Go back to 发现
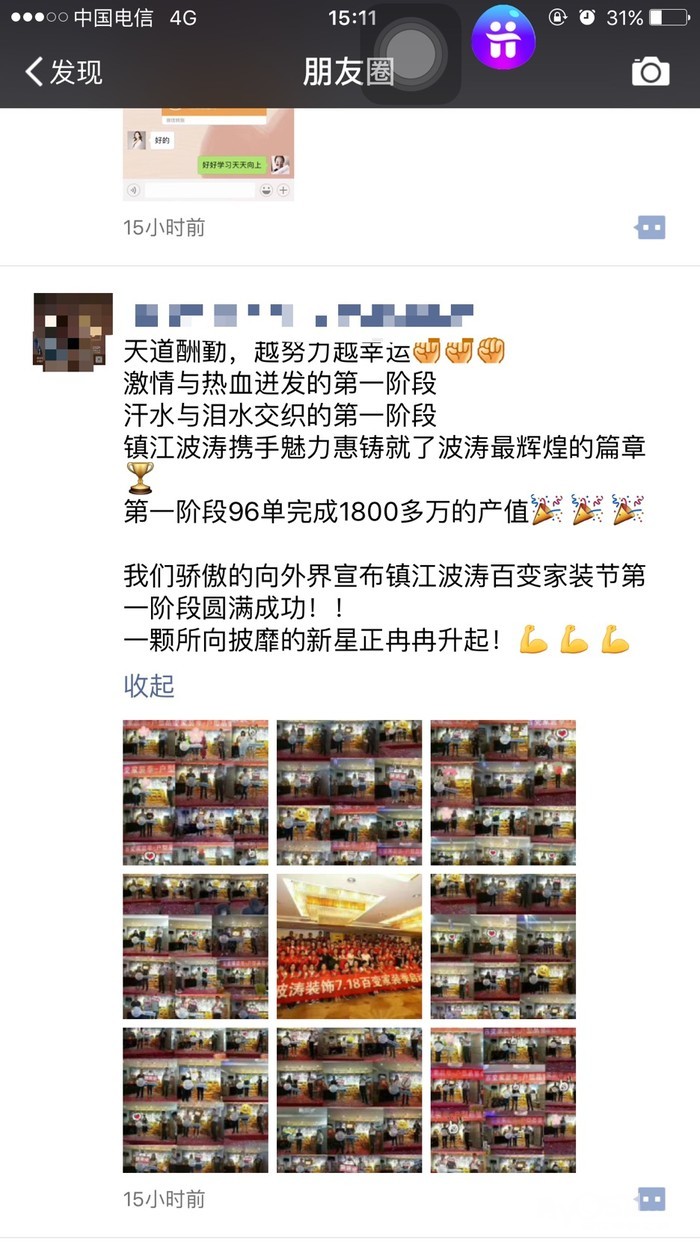This screenshot has height=1244, width=700. click(x=64, y=72)
